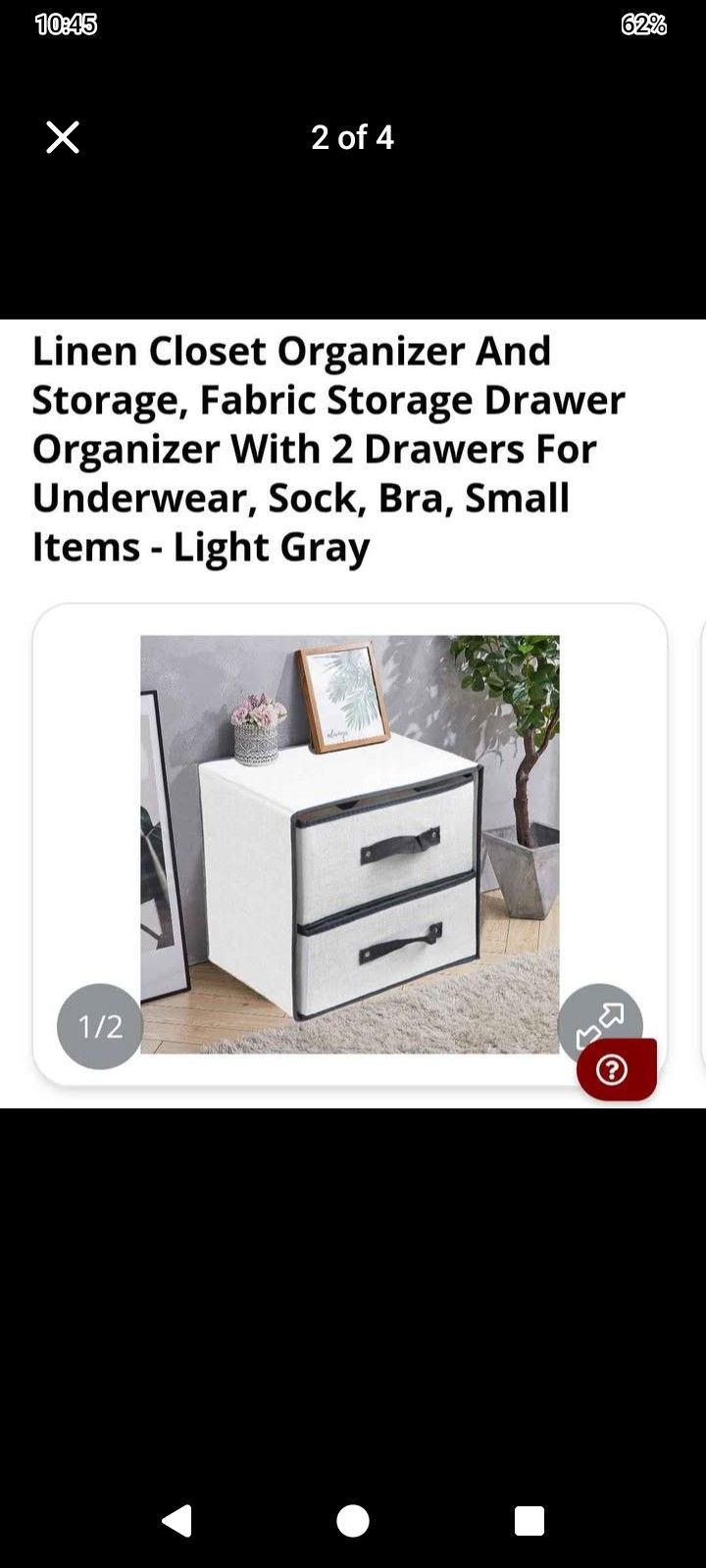
Task: Tap the bottom navigation bar
Action: coord(353,1521)
